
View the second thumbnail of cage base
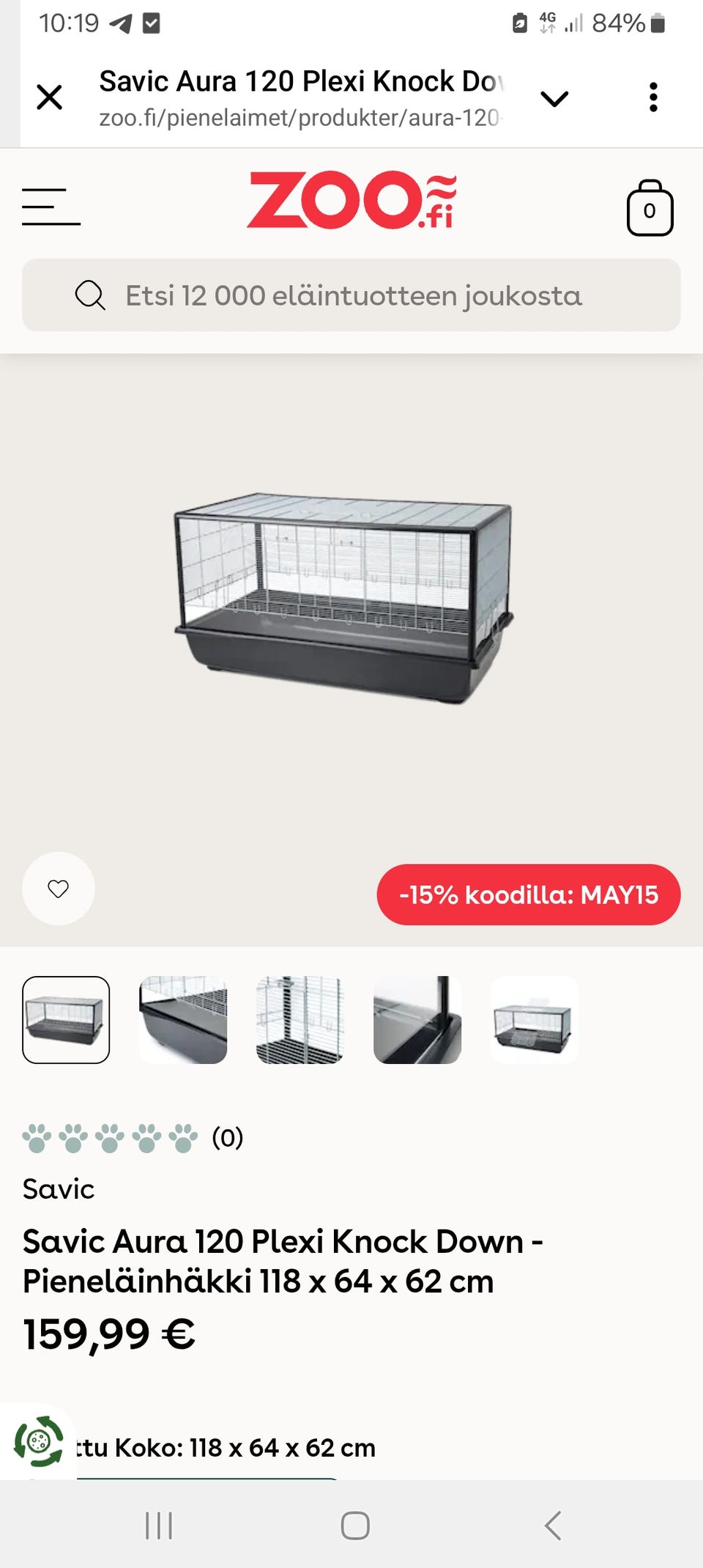(x=183, y=1020)
